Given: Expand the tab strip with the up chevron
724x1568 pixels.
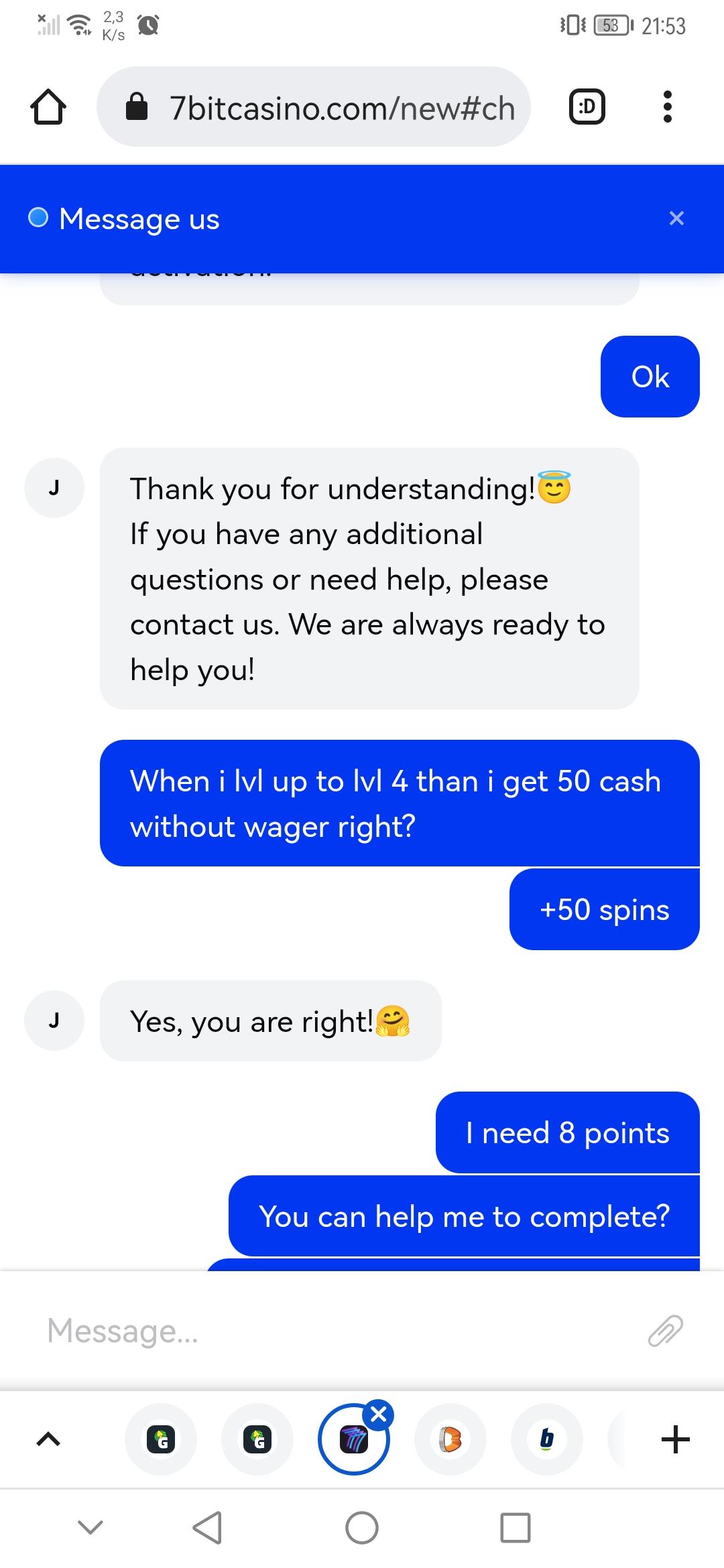Looking at the screenshot, I should click(48, 1439).
